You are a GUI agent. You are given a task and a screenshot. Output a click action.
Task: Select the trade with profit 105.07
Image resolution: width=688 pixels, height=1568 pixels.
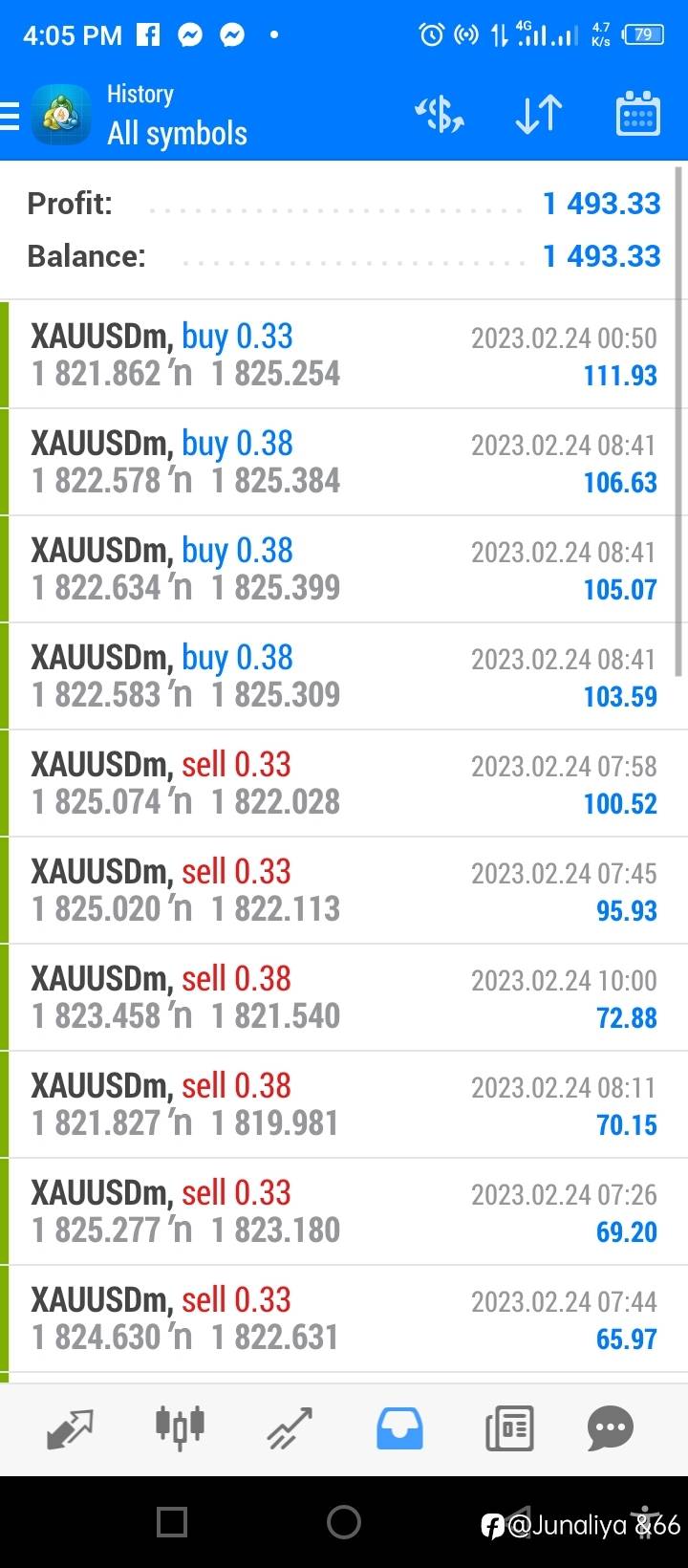tap(344, 569)
